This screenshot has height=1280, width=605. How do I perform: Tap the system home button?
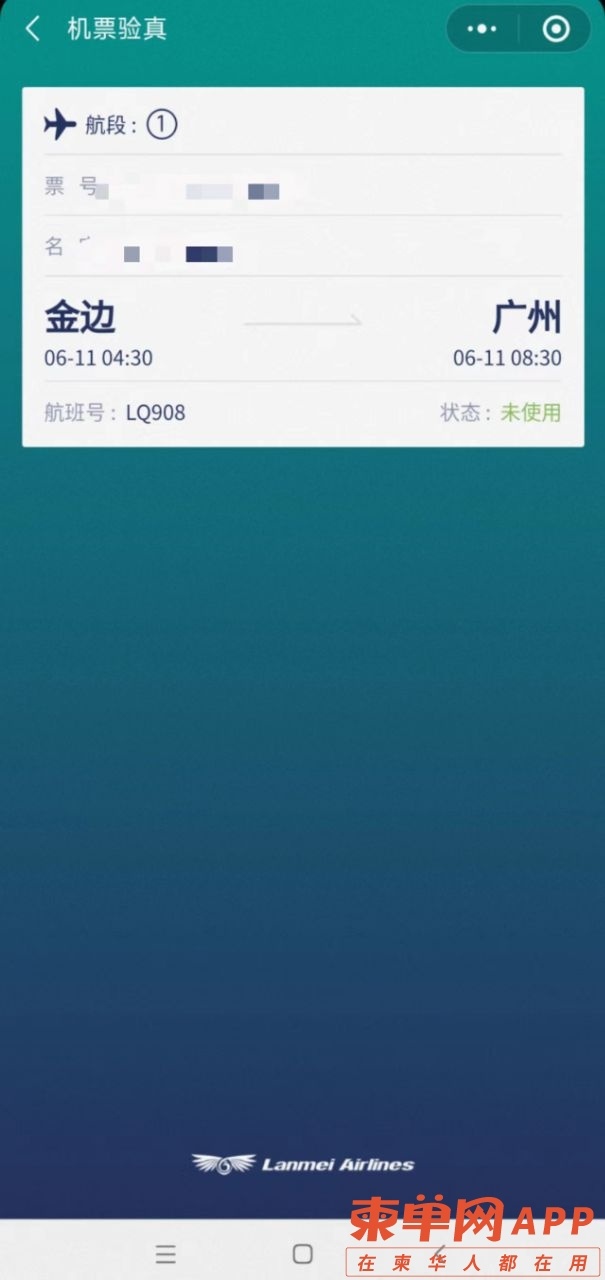(303, 1254)
